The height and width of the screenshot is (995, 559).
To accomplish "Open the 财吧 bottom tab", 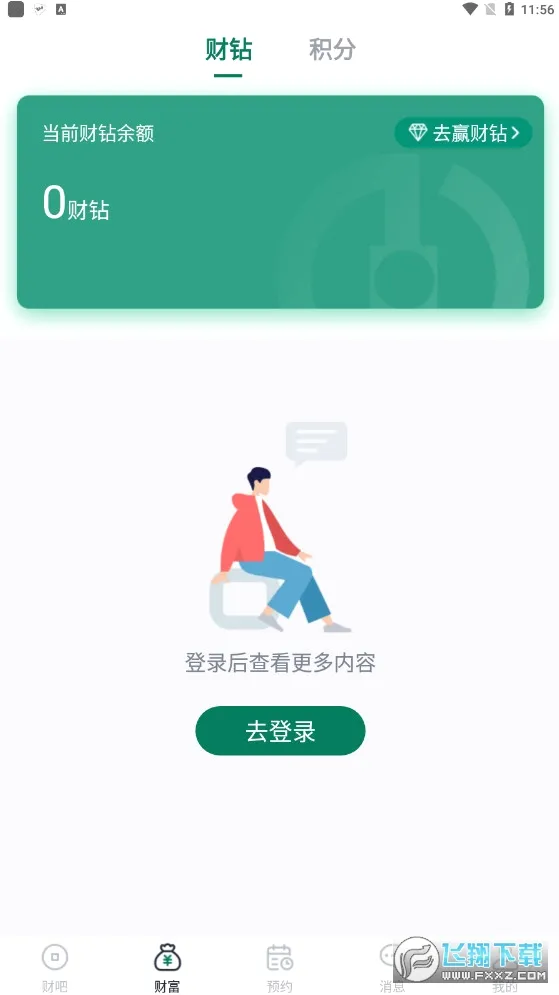I will [55, 968].
